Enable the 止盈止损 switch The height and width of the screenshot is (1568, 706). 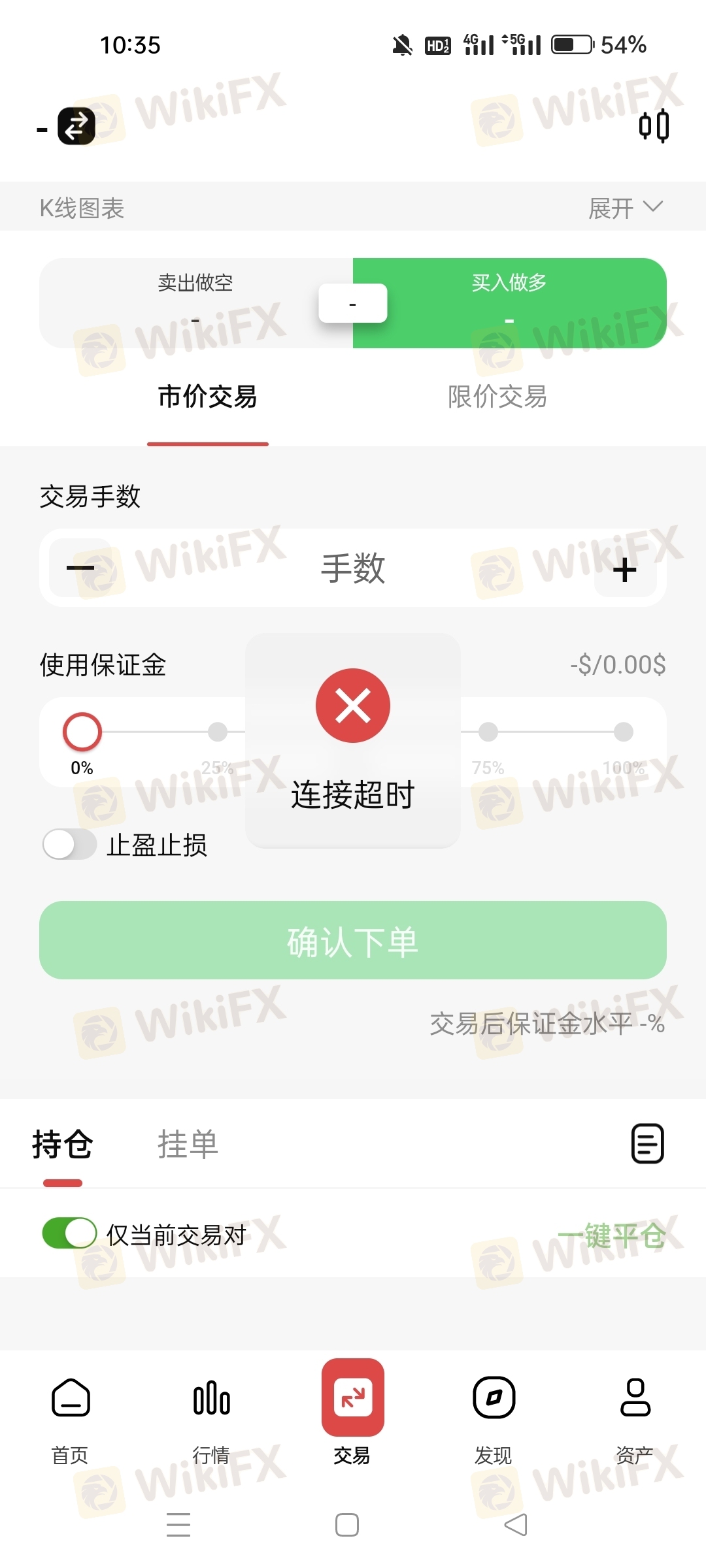[69, 844]
